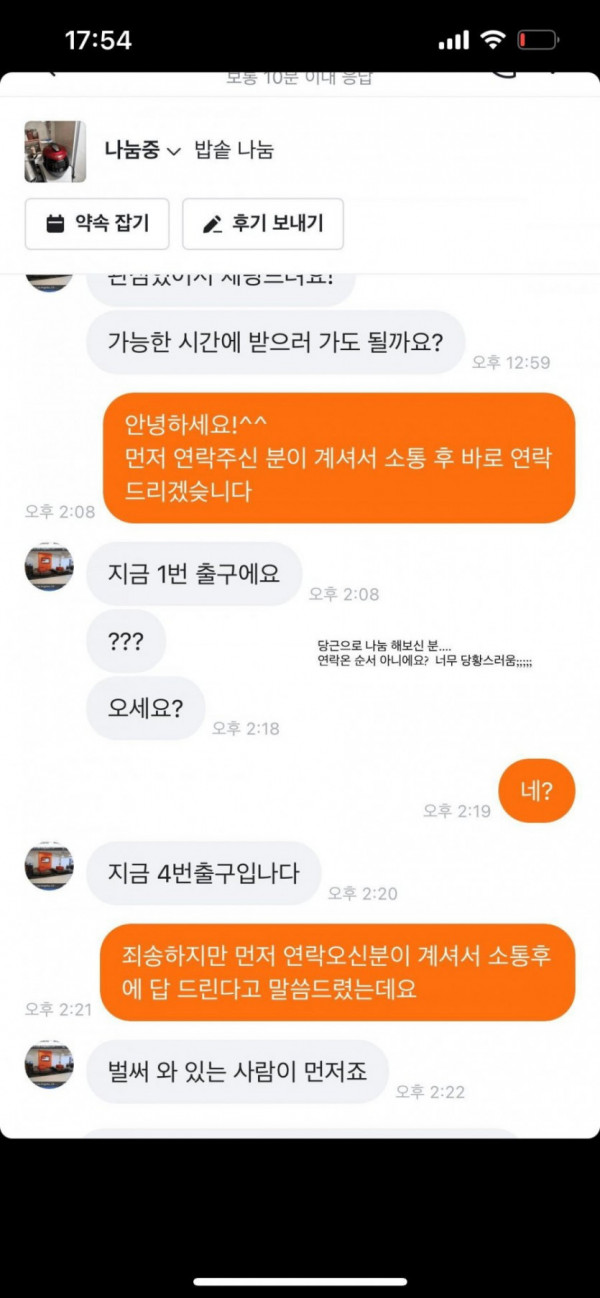Open the profile photo beside 지금 1번 출구에요
The image size is (600, 1298).
(x=49, y=567)
